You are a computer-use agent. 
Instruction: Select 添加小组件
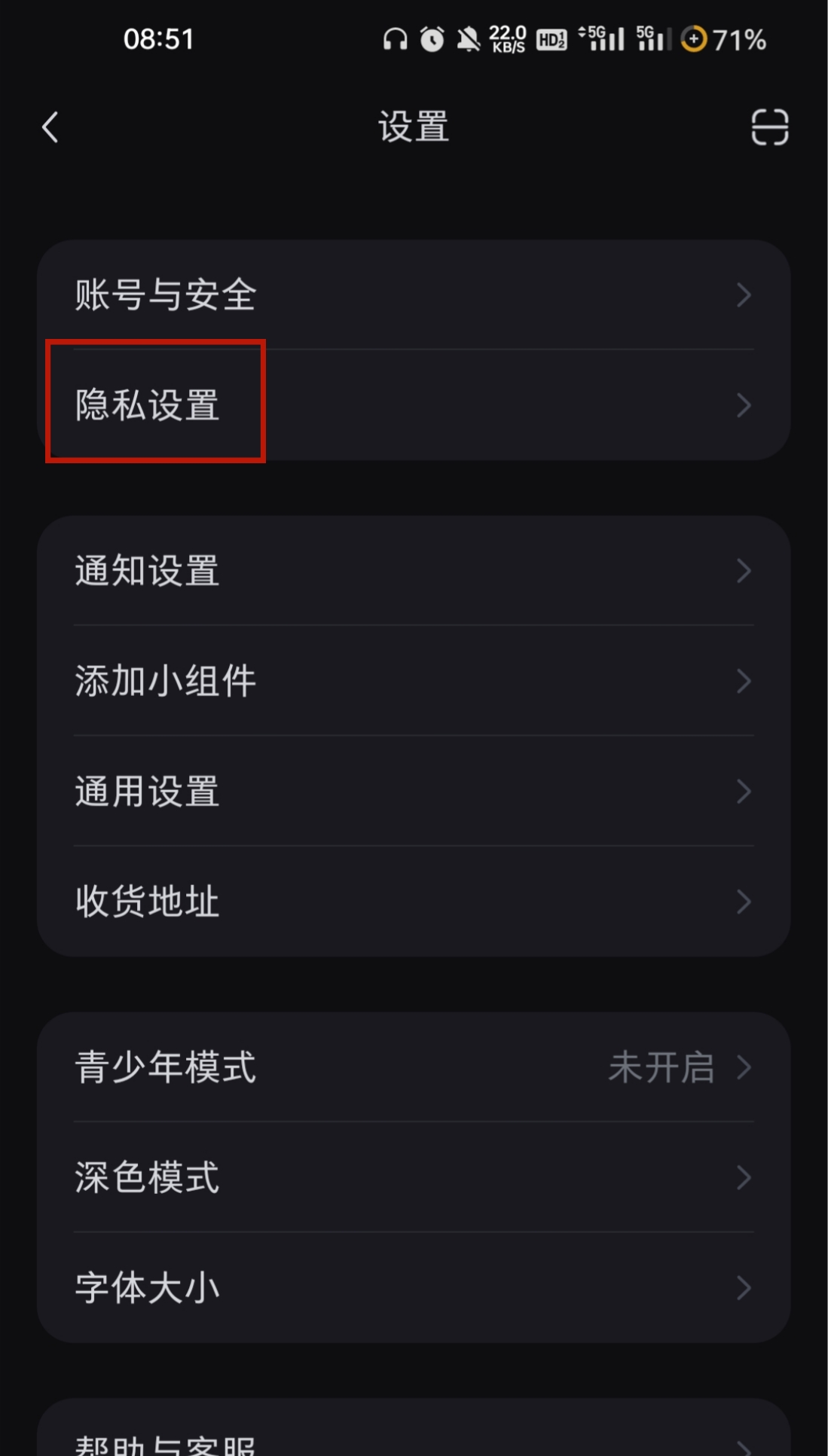(x=413, y=681)
